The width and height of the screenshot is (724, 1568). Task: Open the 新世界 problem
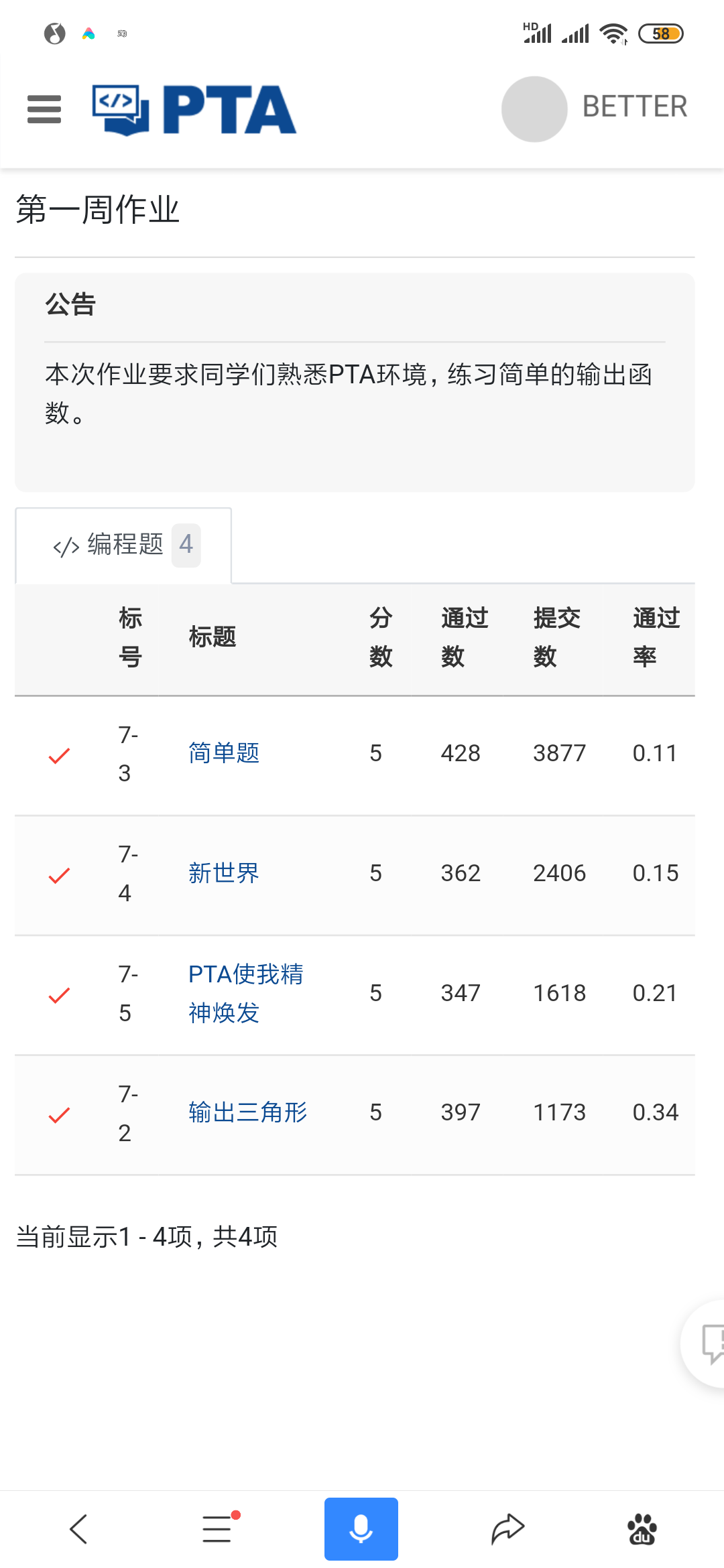pos(224,873)
